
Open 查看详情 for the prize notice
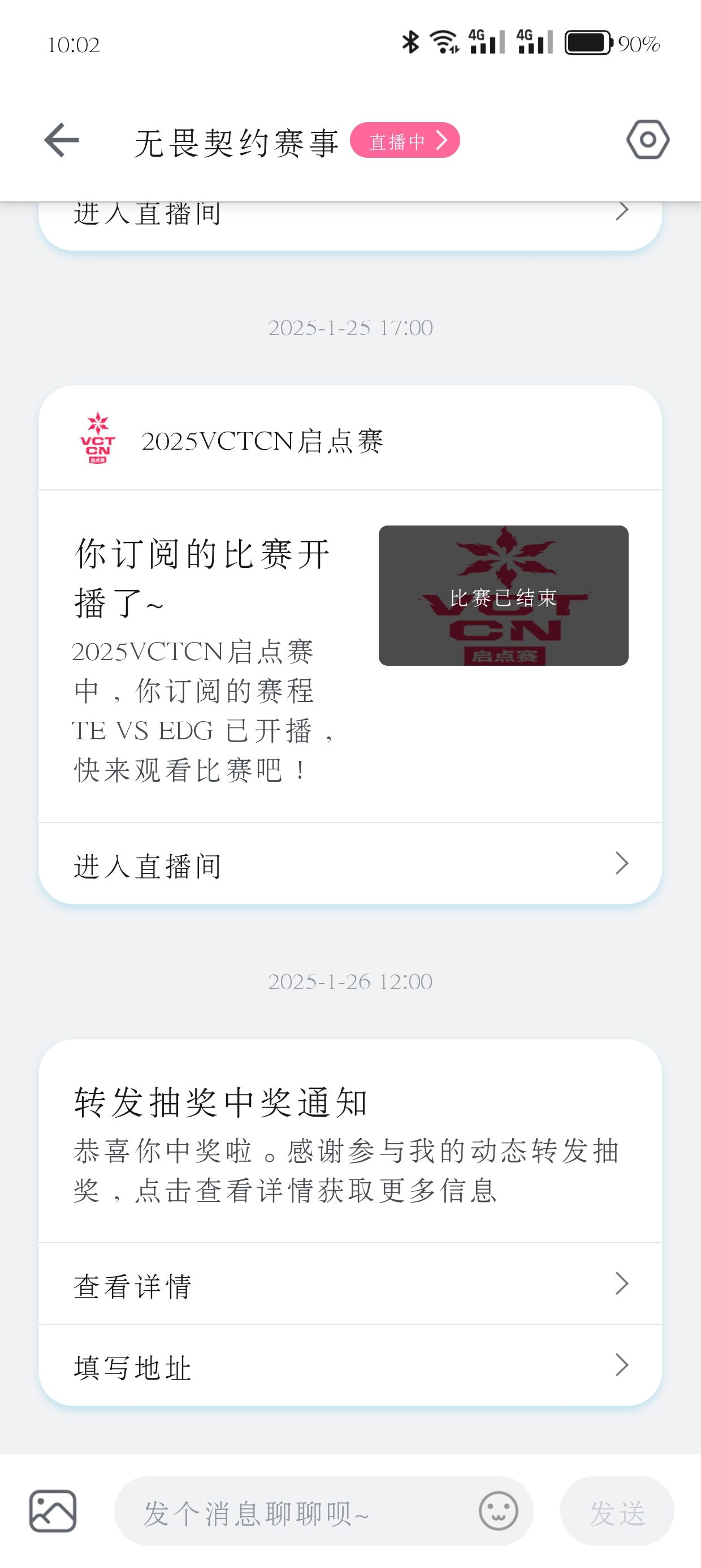[350, 1283]
